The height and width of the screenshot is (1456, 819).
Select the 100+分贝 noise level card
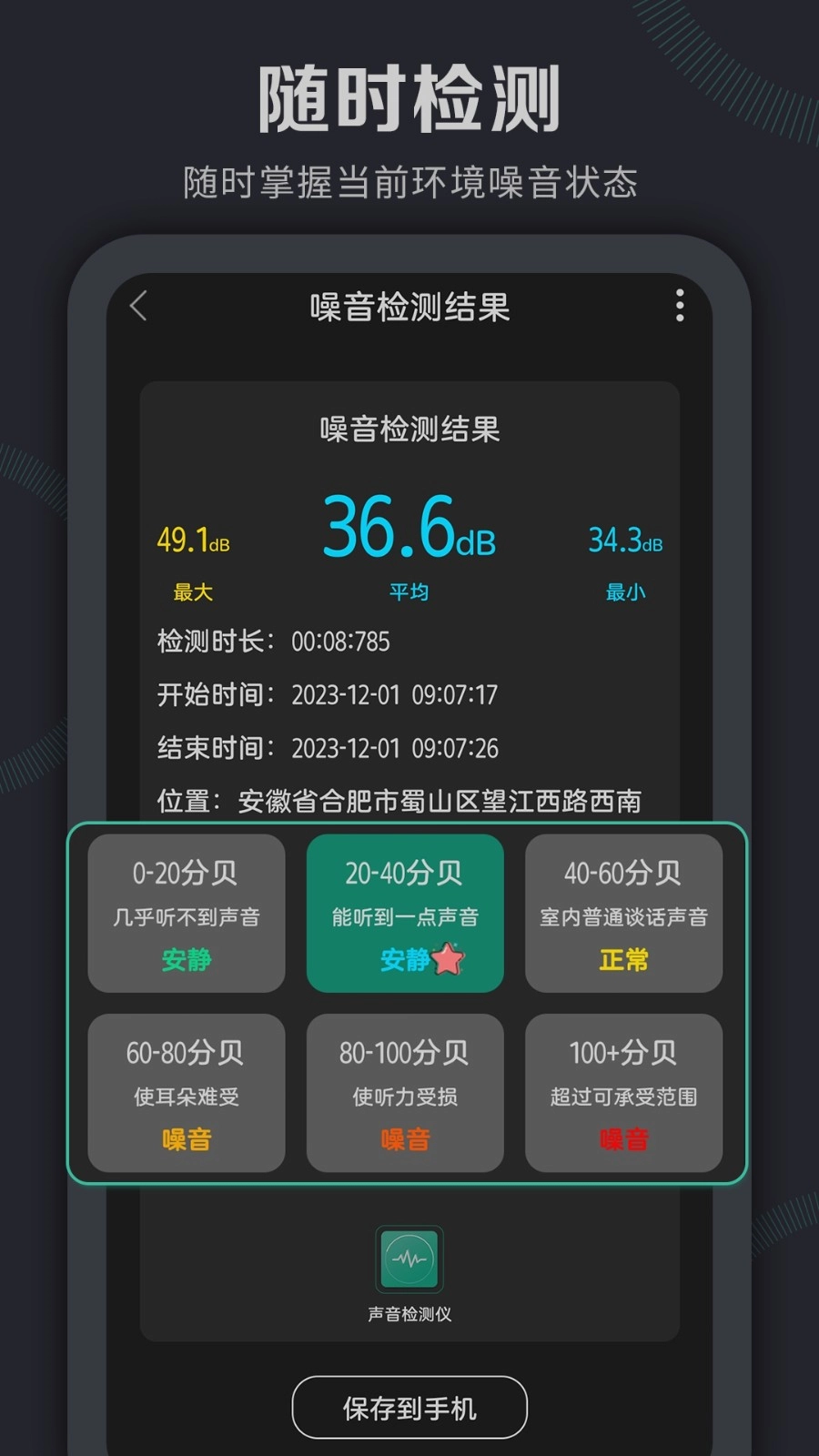(623, 1090)
